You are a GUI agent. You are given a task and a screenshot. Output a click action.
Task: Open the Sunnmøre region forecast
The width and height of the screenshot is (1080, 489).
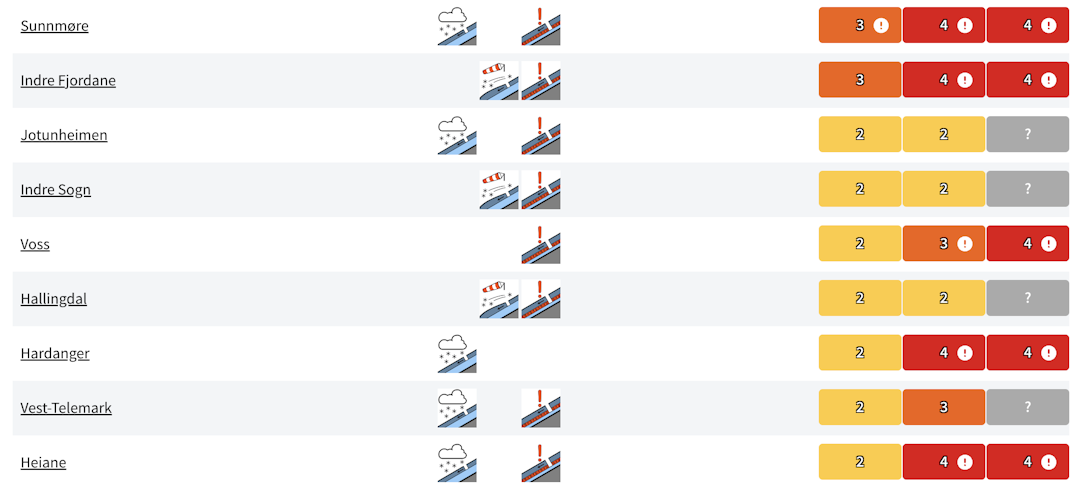pos(54,26)
